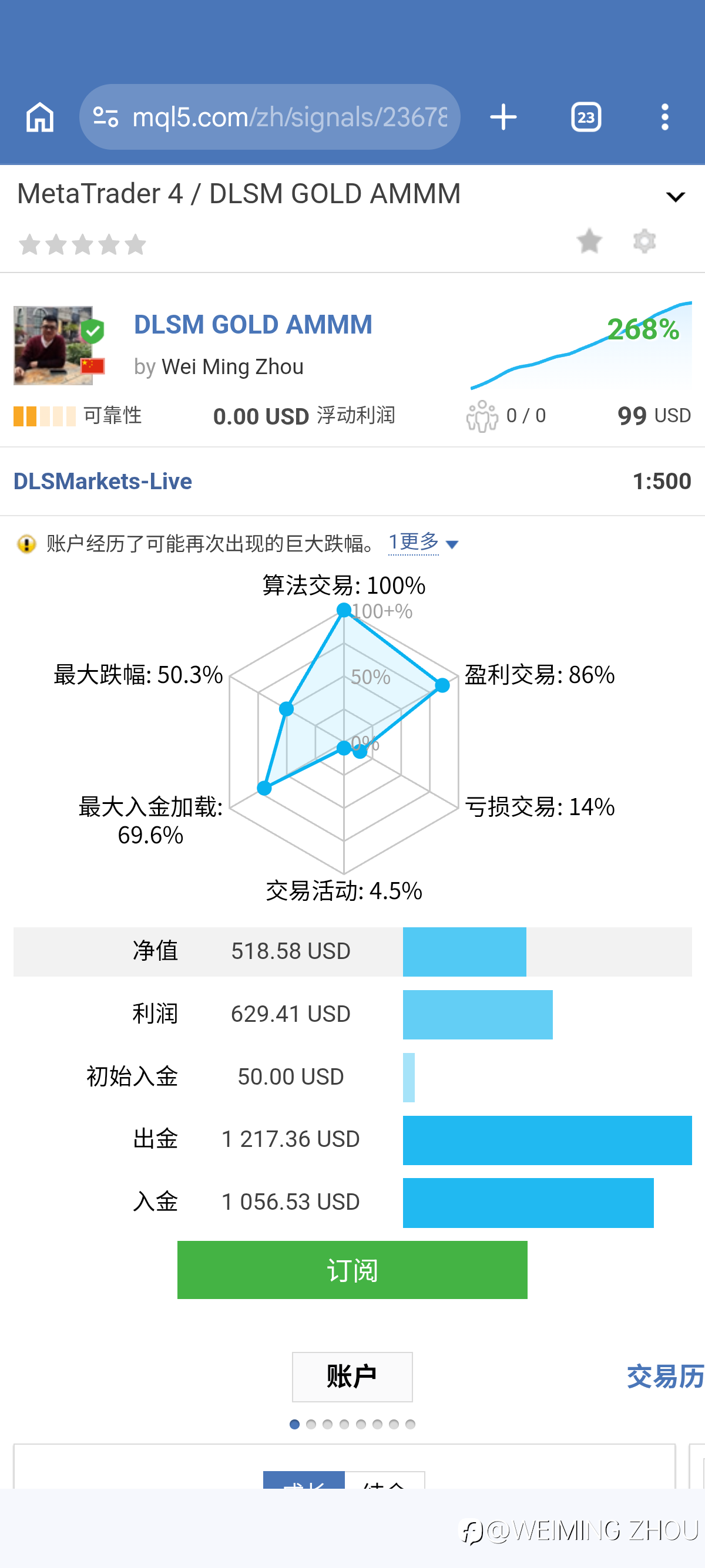Expand the MetaTrader 4 breadcrumb chevron
This screenshot has width=705, height=1568.
coord(676,197)
